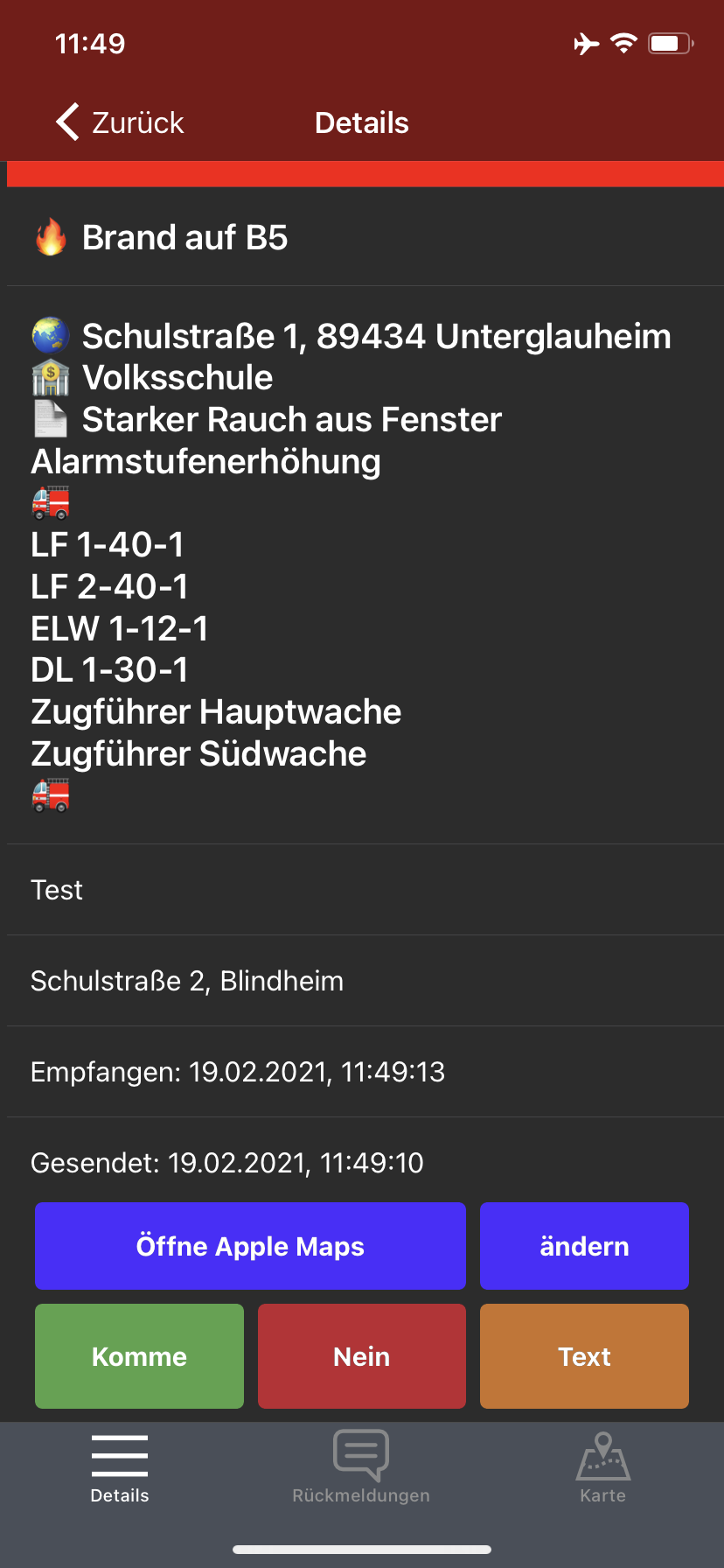This screenshot has width=724, height=1568.
Task: Decline the alarm with Nein
Action: click(x=362, y=1356)
